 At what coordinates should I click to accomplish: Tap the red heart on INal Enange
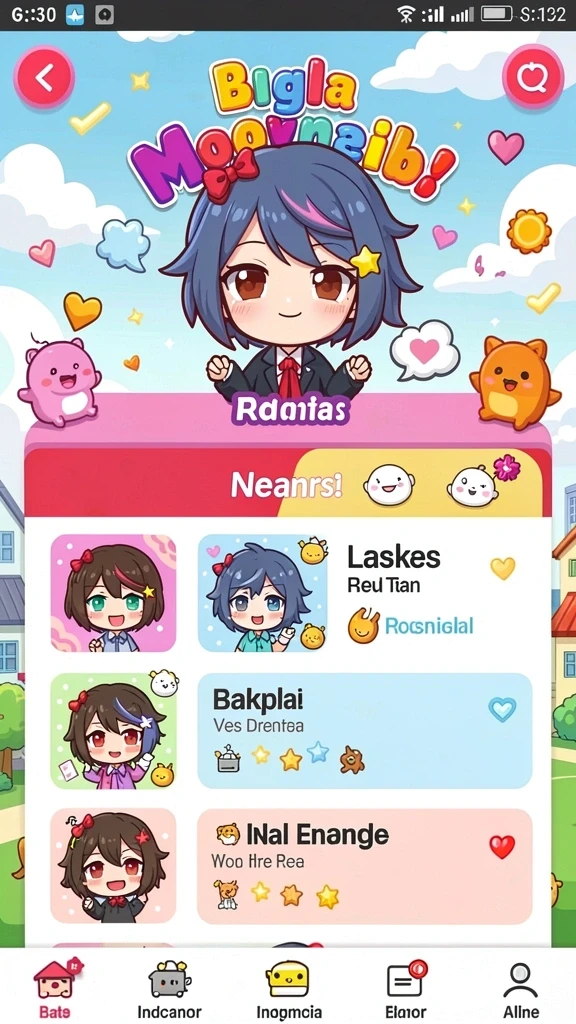502,846
